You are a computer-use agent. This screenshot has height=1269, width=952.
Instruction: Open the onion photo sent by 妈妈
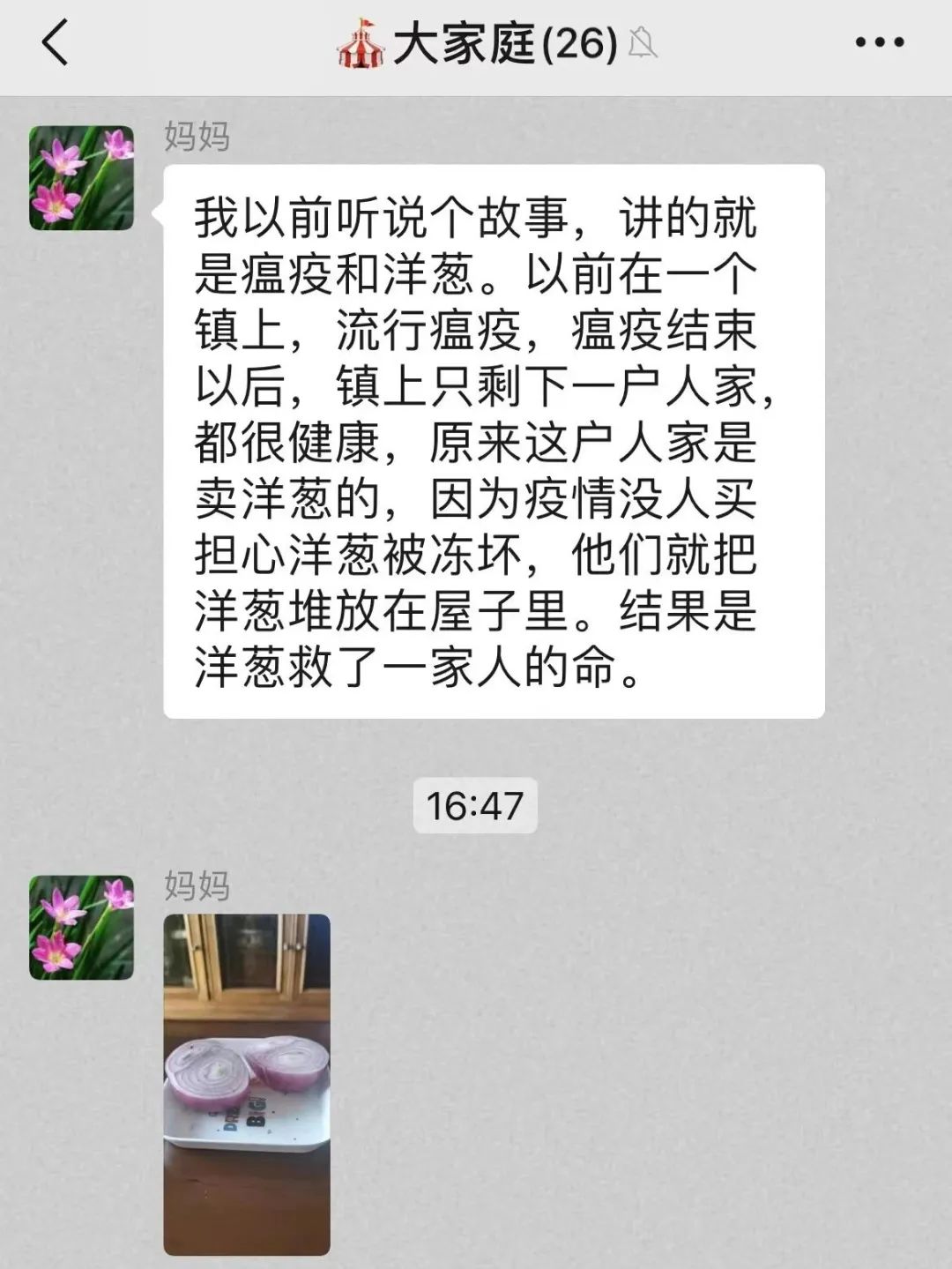coord(247,1084)
